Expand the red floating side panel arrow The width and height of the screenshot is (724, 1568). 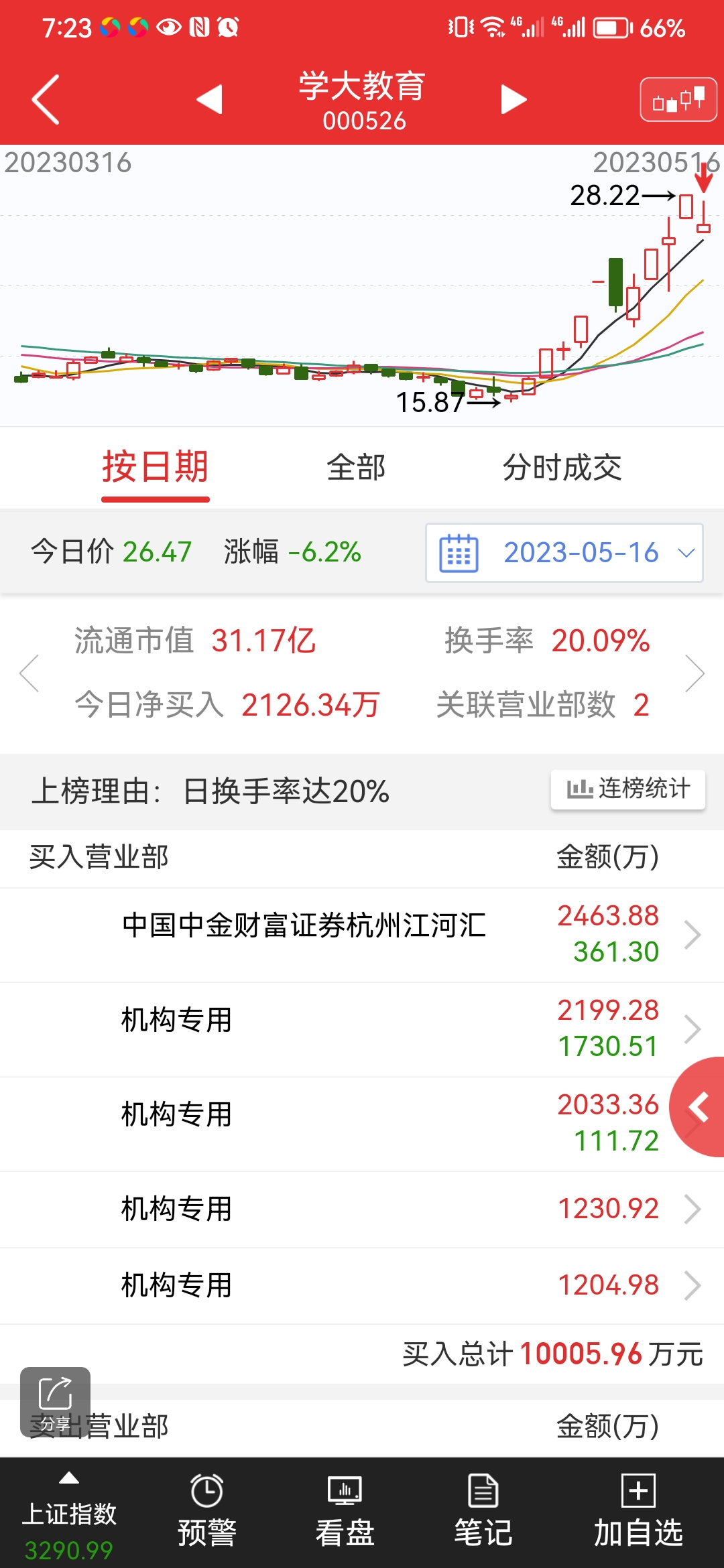point(699,1107)
